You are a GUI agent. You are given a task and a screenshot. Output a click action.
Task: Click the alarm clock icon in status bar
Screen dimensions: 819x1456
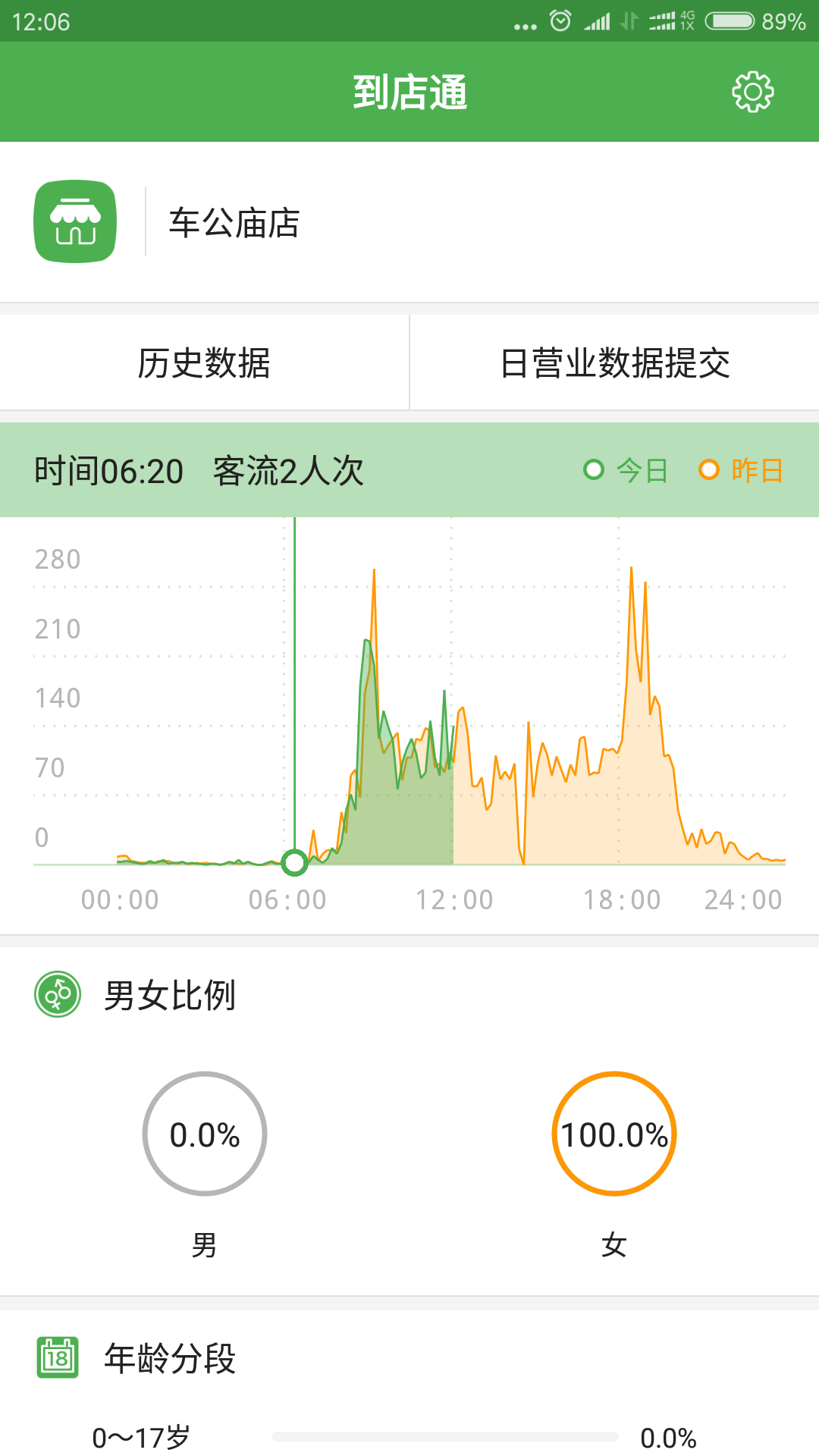click(559, 20)
